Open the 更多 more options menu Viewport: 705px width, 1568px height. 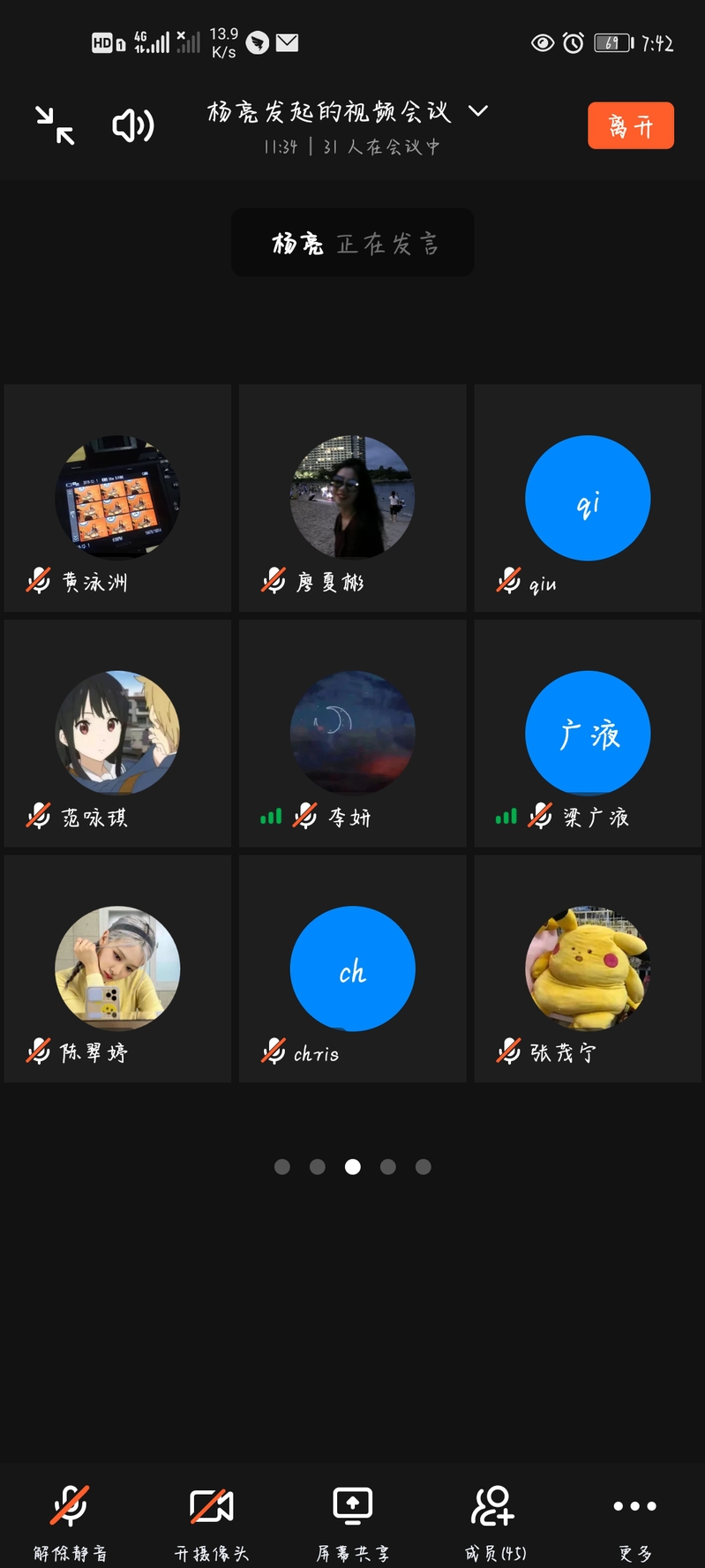634,1520
